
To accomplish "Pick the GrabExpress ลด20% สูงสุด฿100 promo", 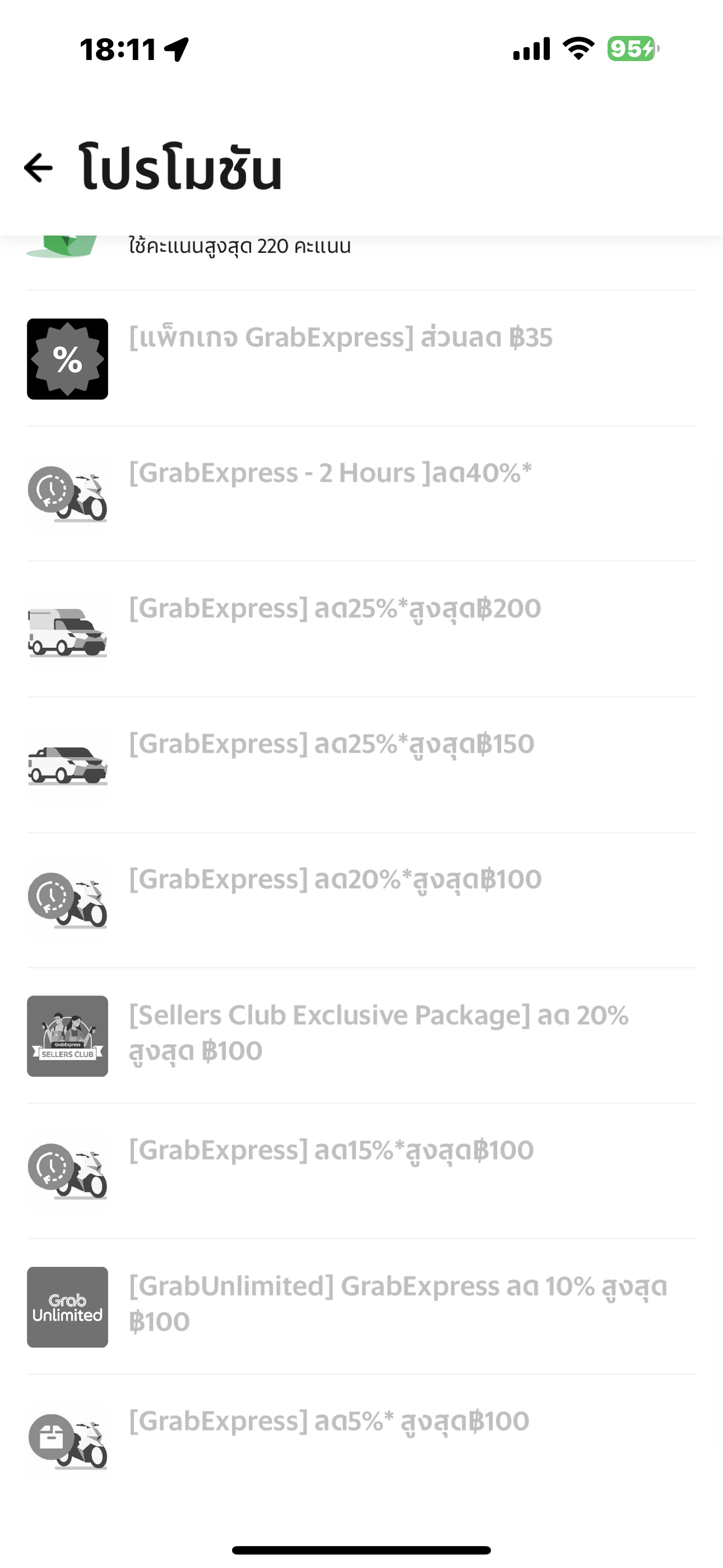I will (335, 880).
